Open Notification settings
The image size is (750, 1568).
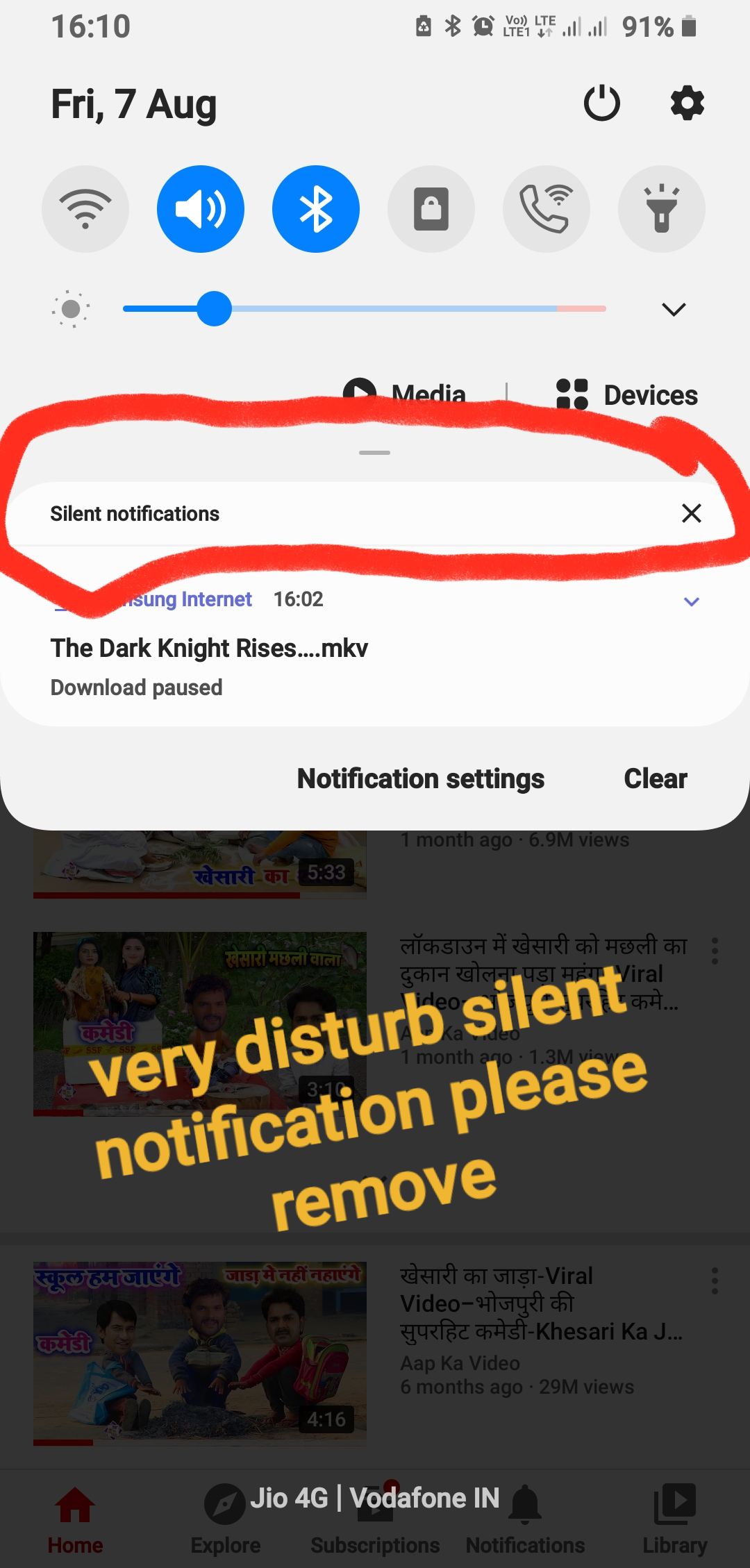420,778
